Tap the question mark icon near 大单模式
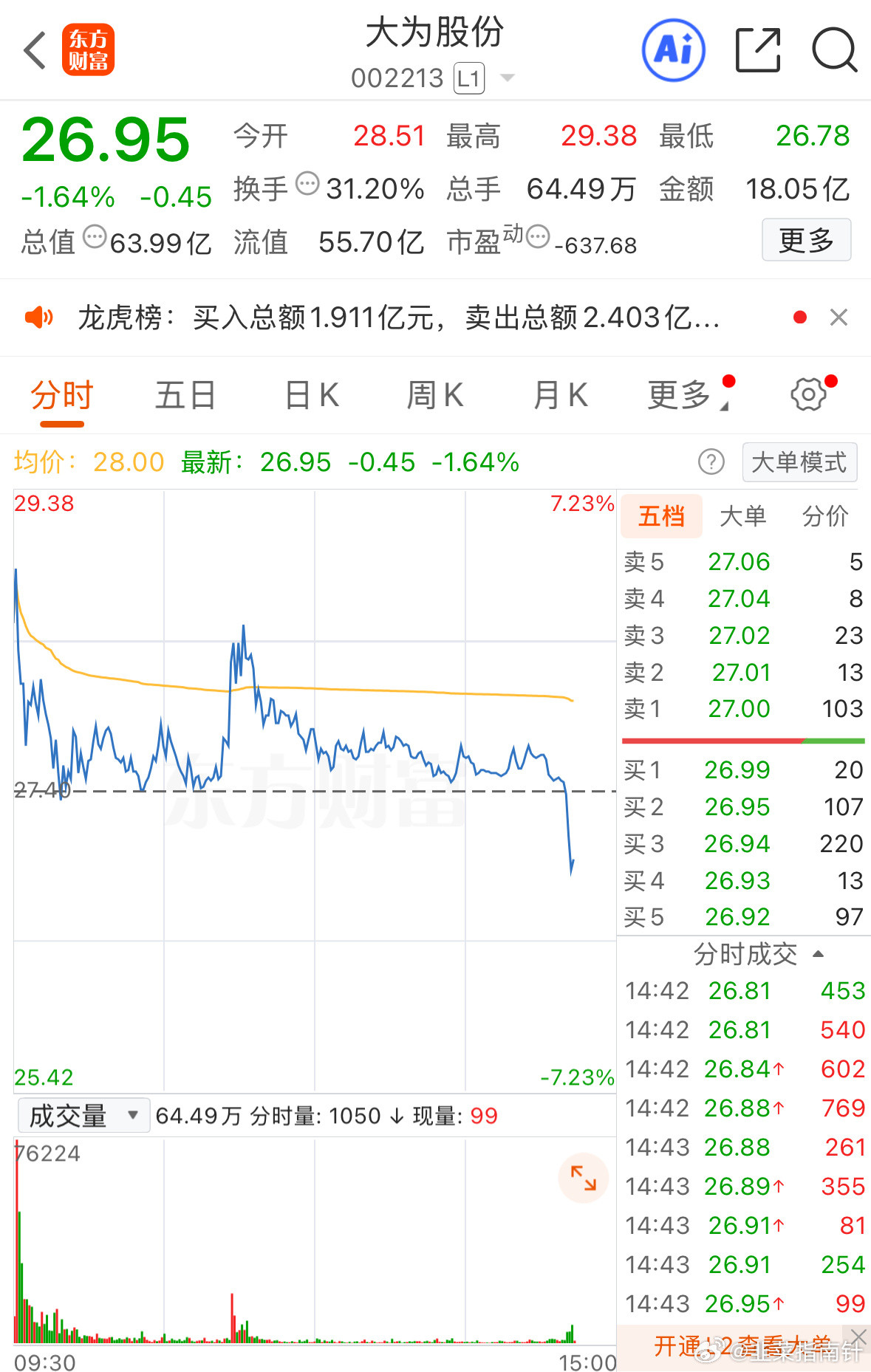This screenshot has width=871, height=1372. [x=711, y=462]
